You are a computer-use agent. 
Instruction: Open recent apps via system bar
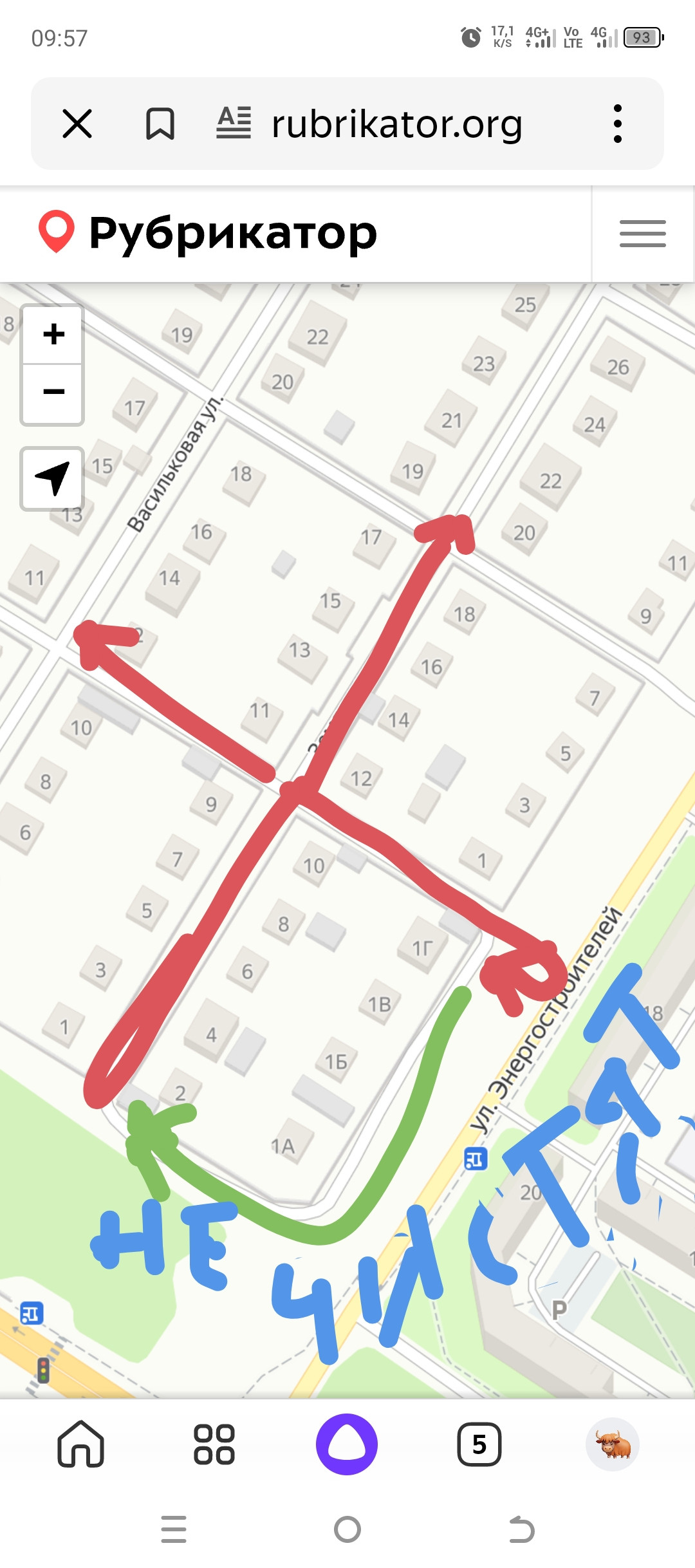[x=174, y=1529]
